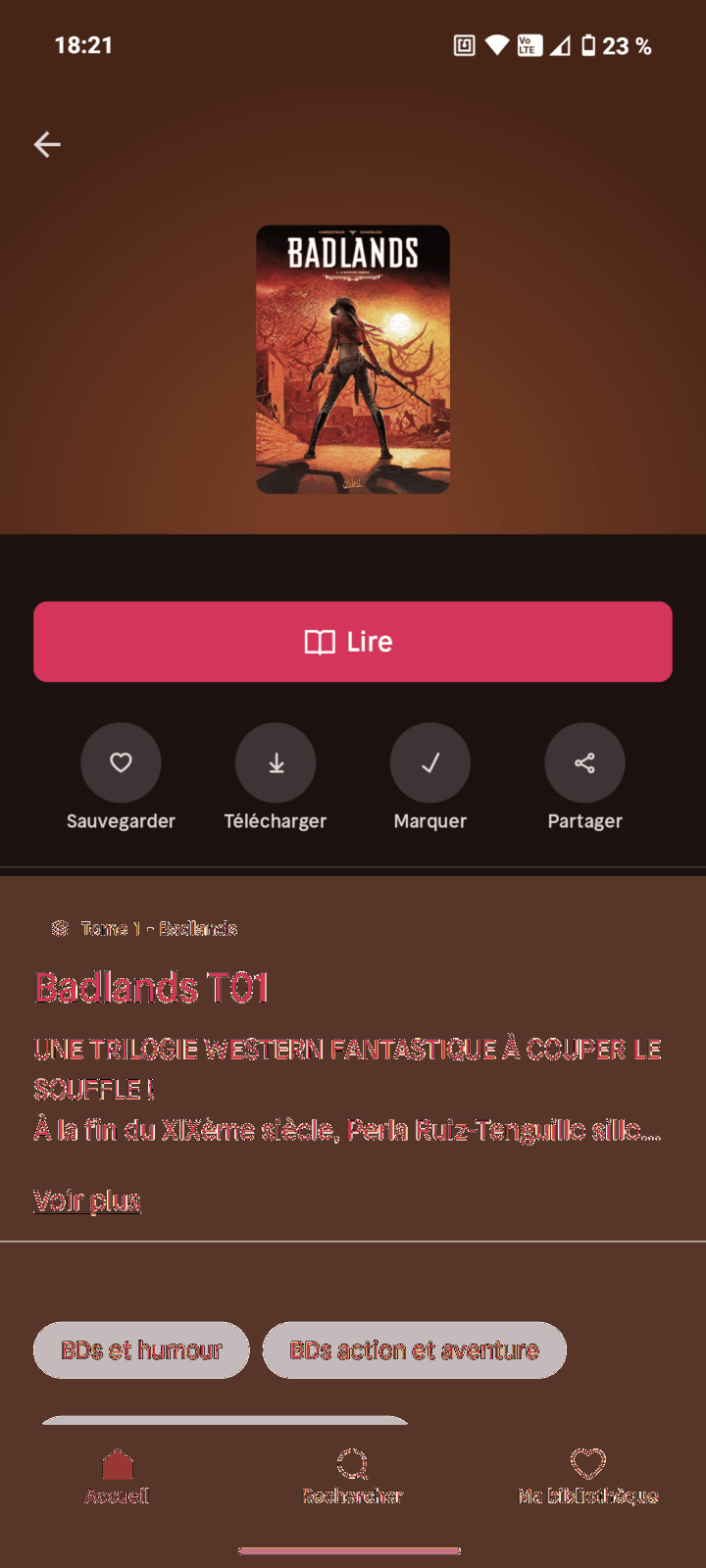Switch to the Rechercher tab
This screenshot has height=1568, width=706.
353,1476
